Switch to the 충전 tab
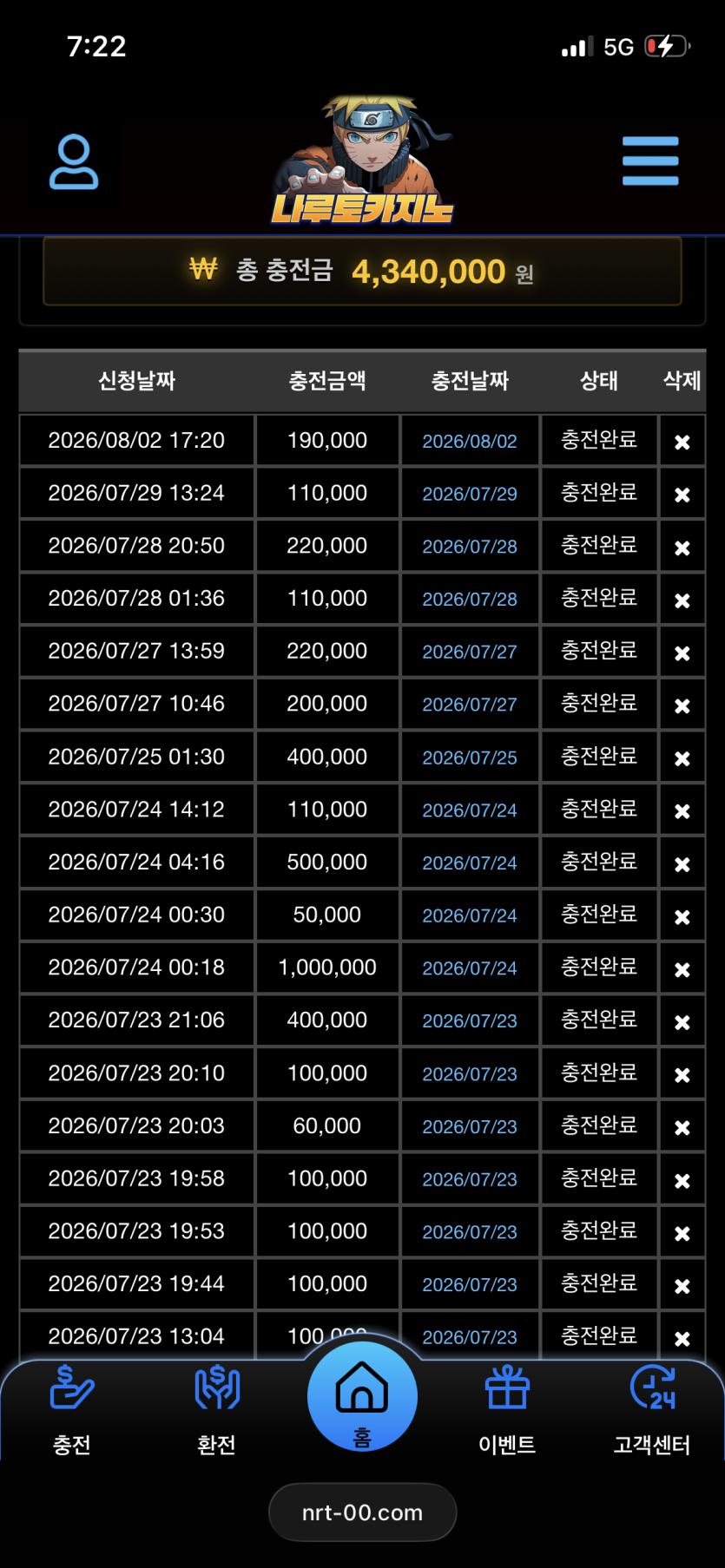 point(72,1409)
